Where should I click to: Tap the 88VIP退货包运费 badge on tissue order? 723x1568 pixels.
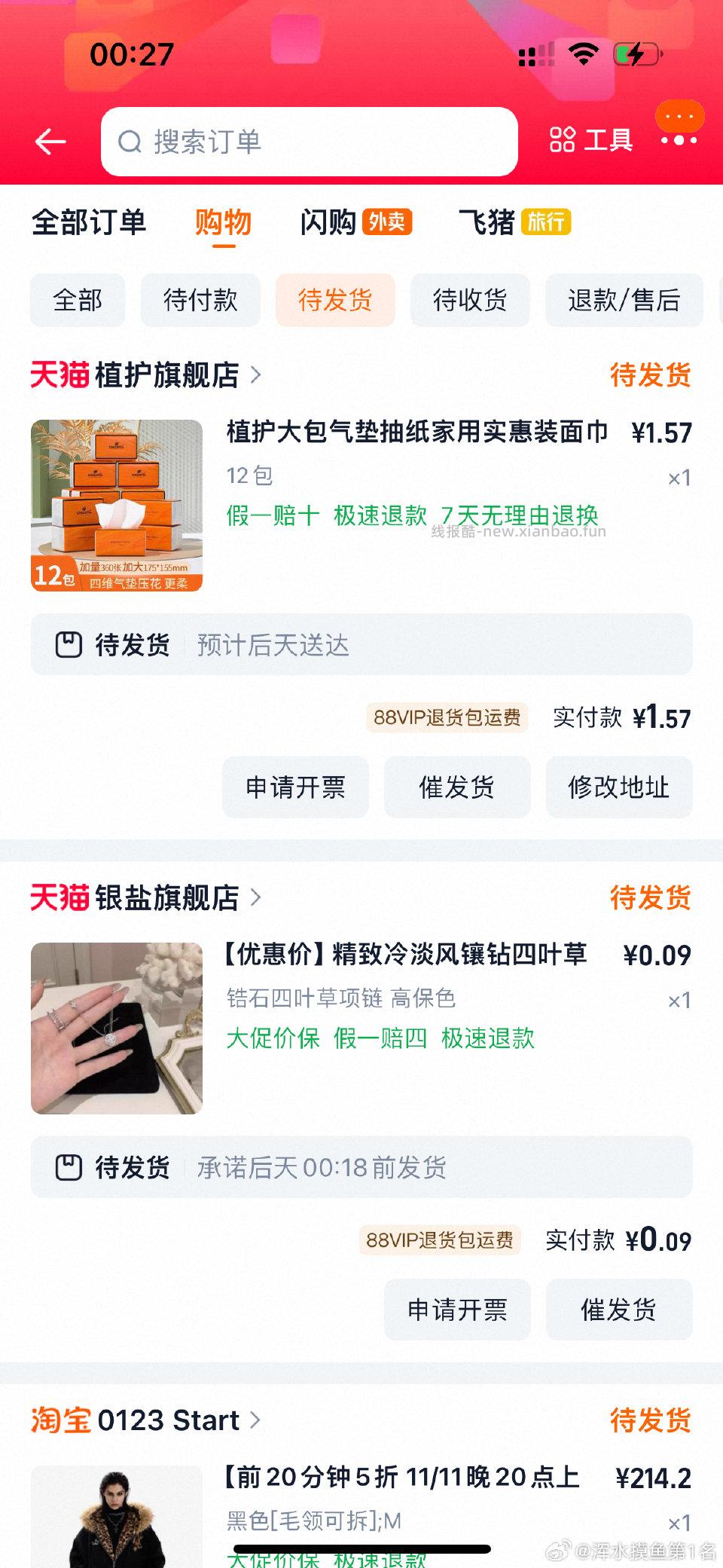tap(447, 718)
